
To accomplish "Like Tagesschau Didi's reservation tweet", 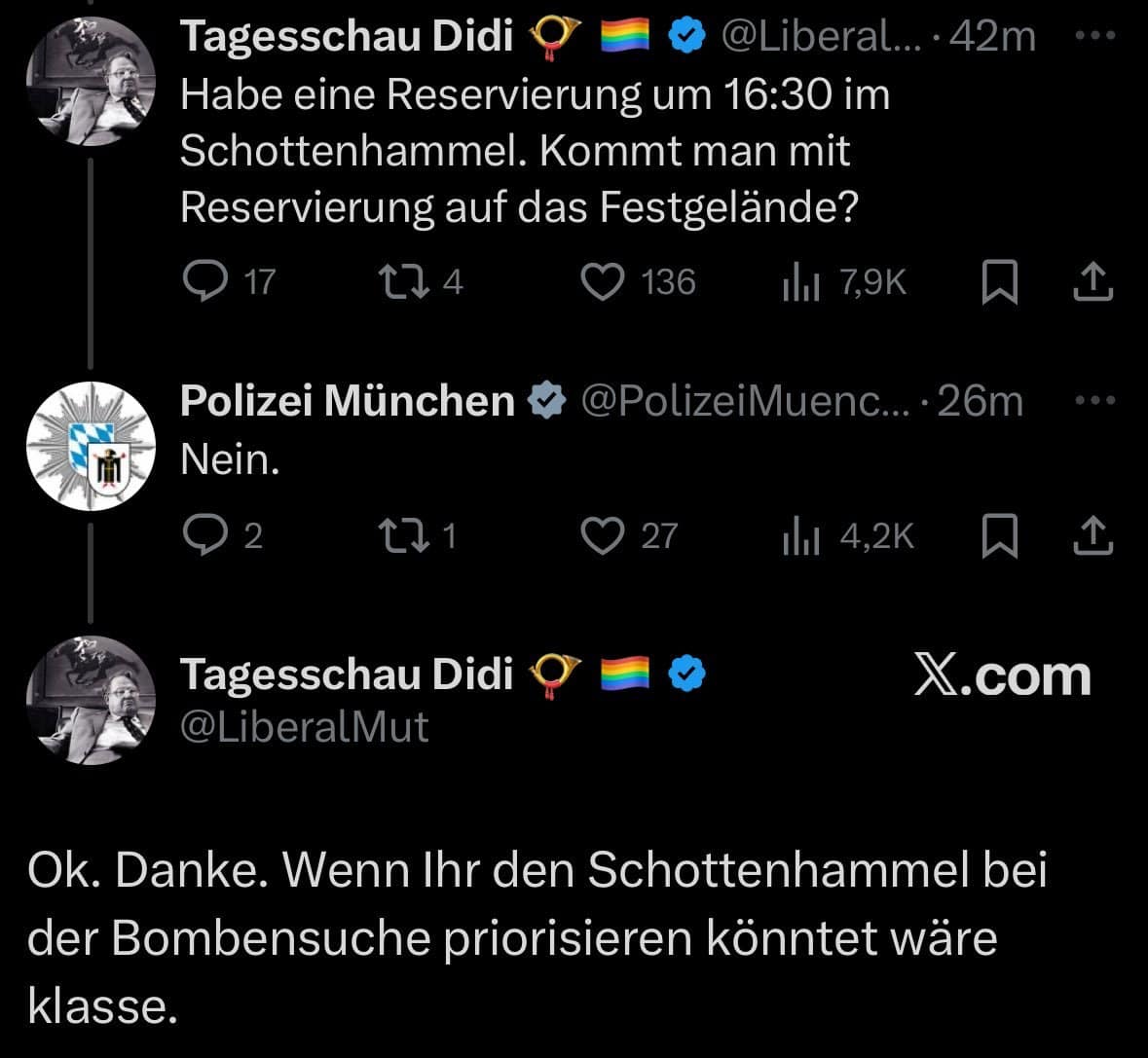I will (602, 282).
